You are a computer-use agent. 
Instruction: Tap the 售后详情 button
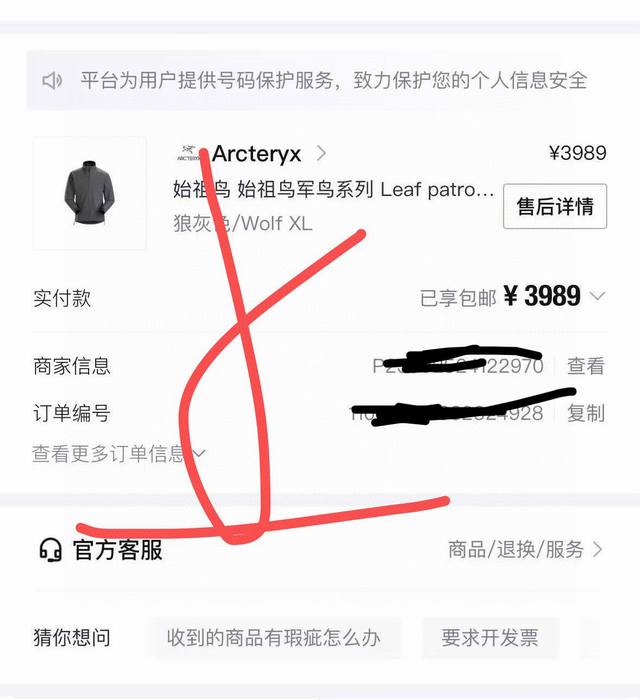click(554, 206)
